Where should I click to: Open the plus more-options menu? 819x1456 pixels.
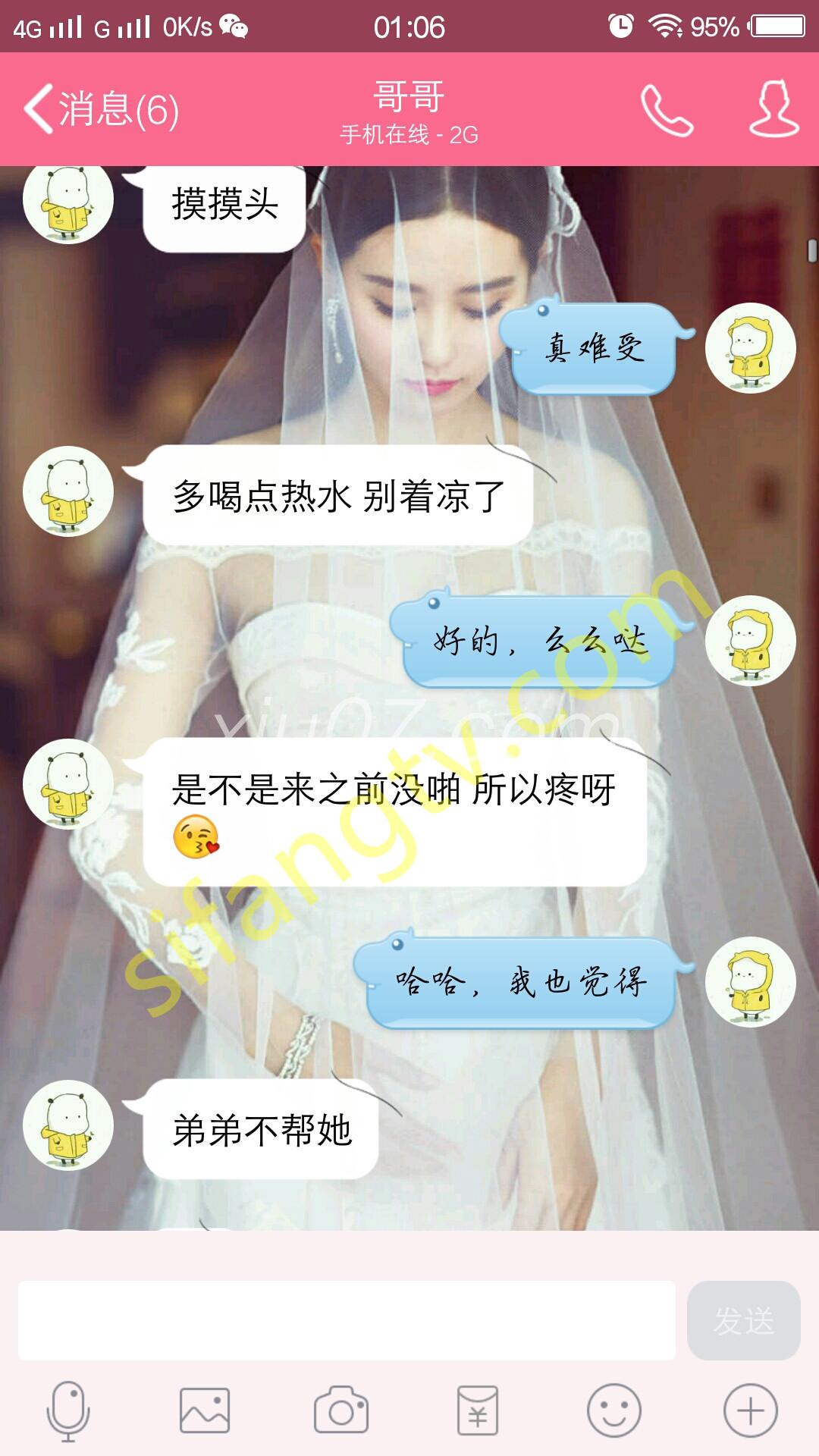coord(750,1411)
